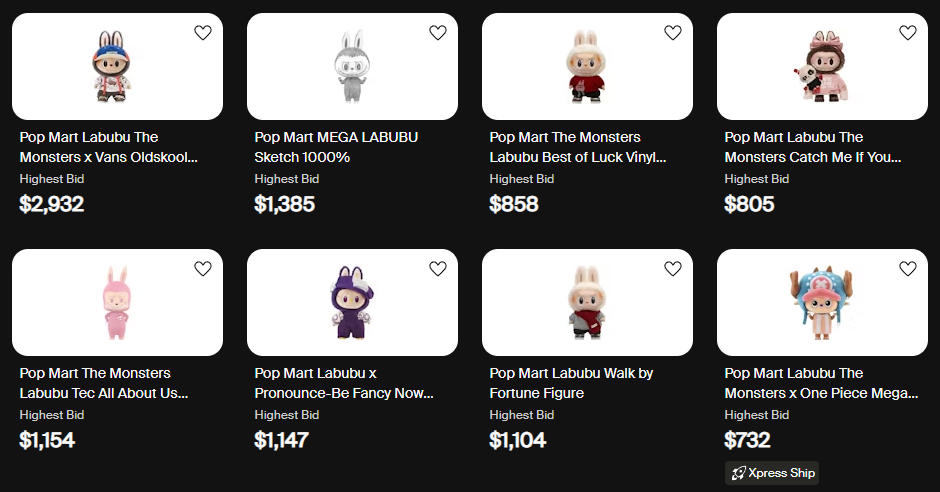This screenshot has height=492, width=940.
Task: Save the Pronounce-Be Fancy Now listing
Action: 438,269
